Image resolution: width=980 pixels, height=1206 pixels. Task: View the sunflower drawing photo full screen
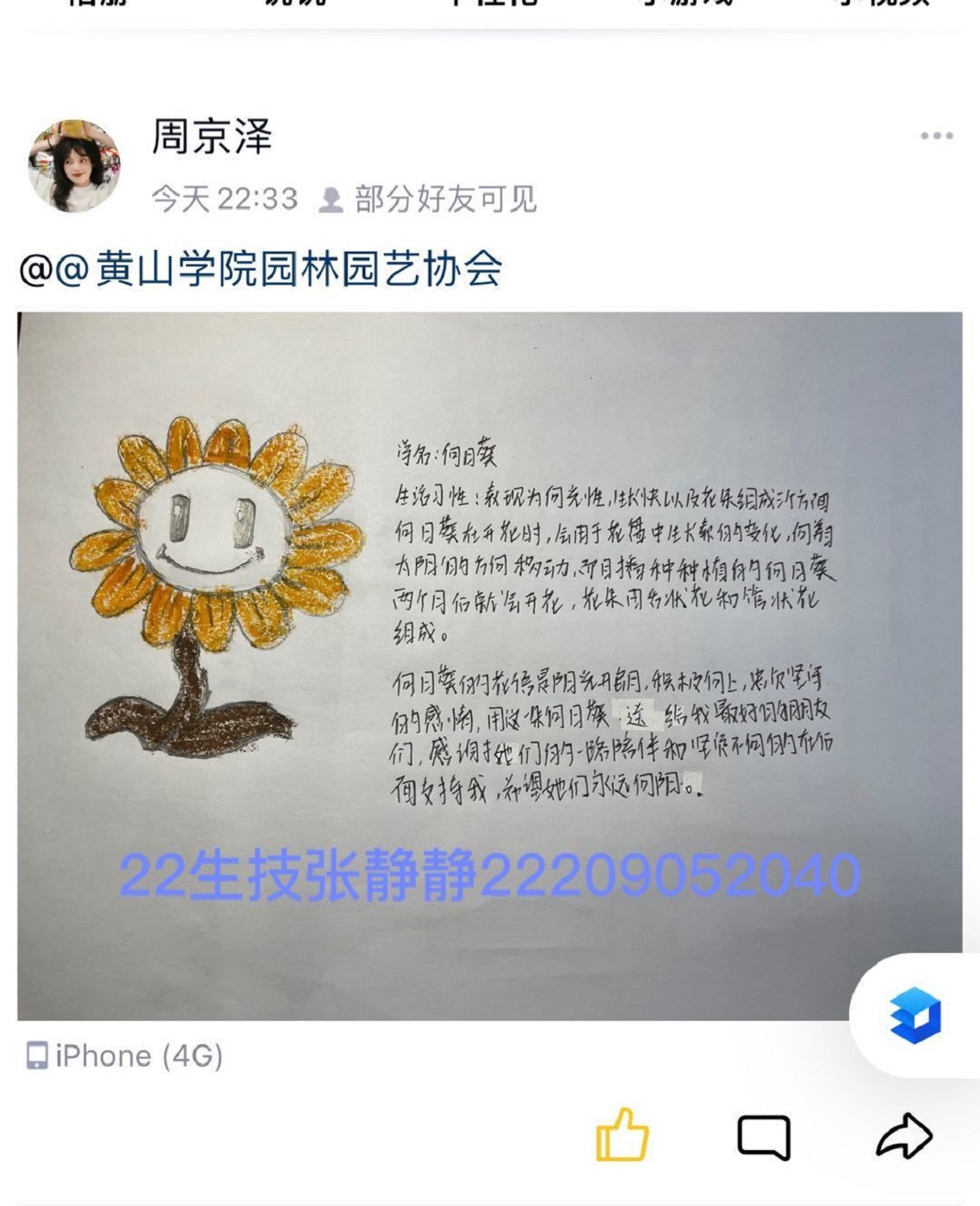489,665
